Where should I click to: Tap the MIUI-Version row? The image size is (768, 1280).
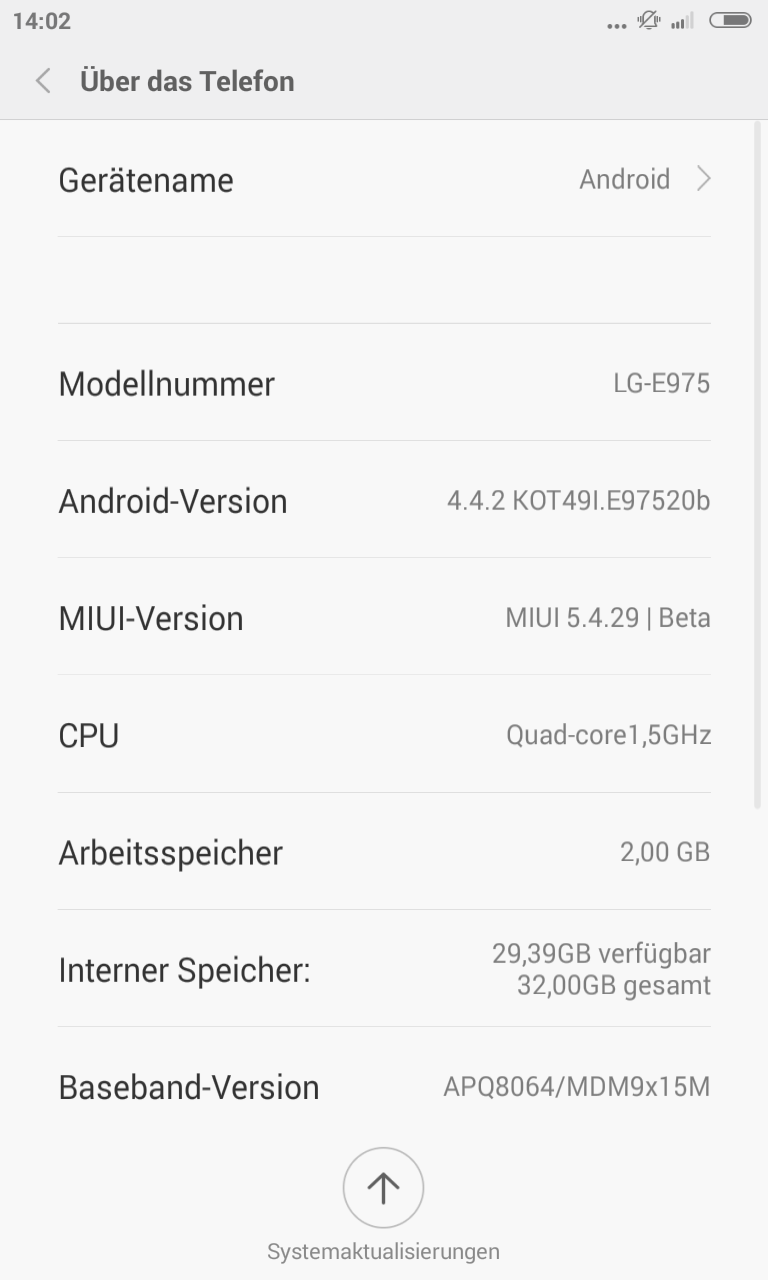(x=384, y=618)
